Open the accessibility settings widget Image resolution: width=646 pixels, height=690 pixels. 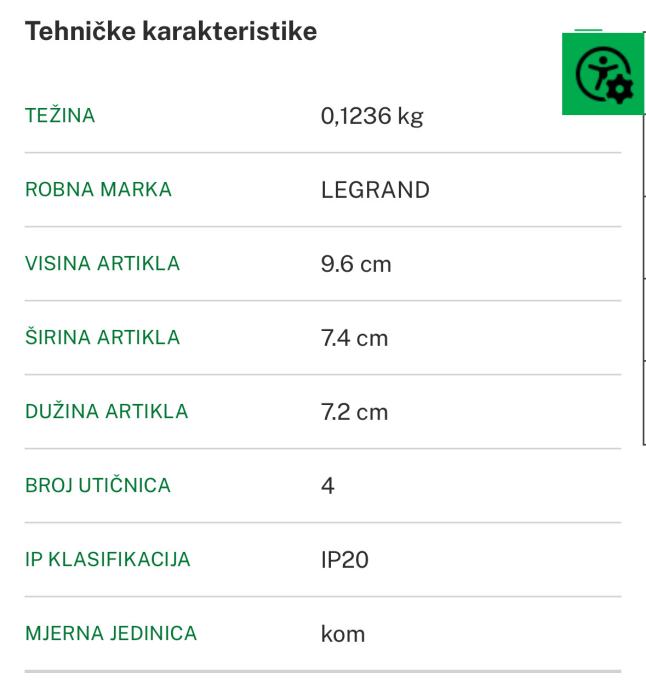[603, 73]
